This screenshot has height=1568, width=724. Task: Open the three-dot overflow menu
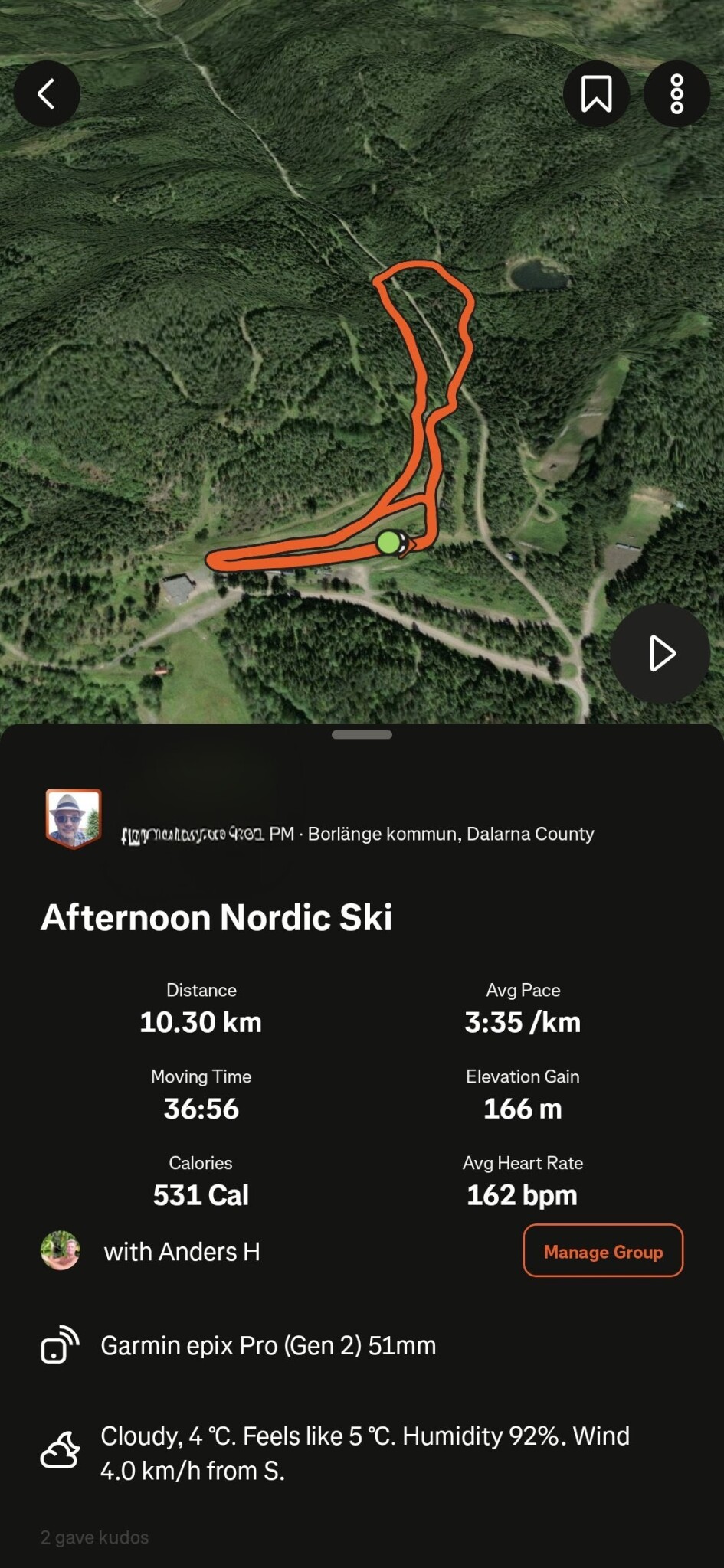[x=676, y=94]
